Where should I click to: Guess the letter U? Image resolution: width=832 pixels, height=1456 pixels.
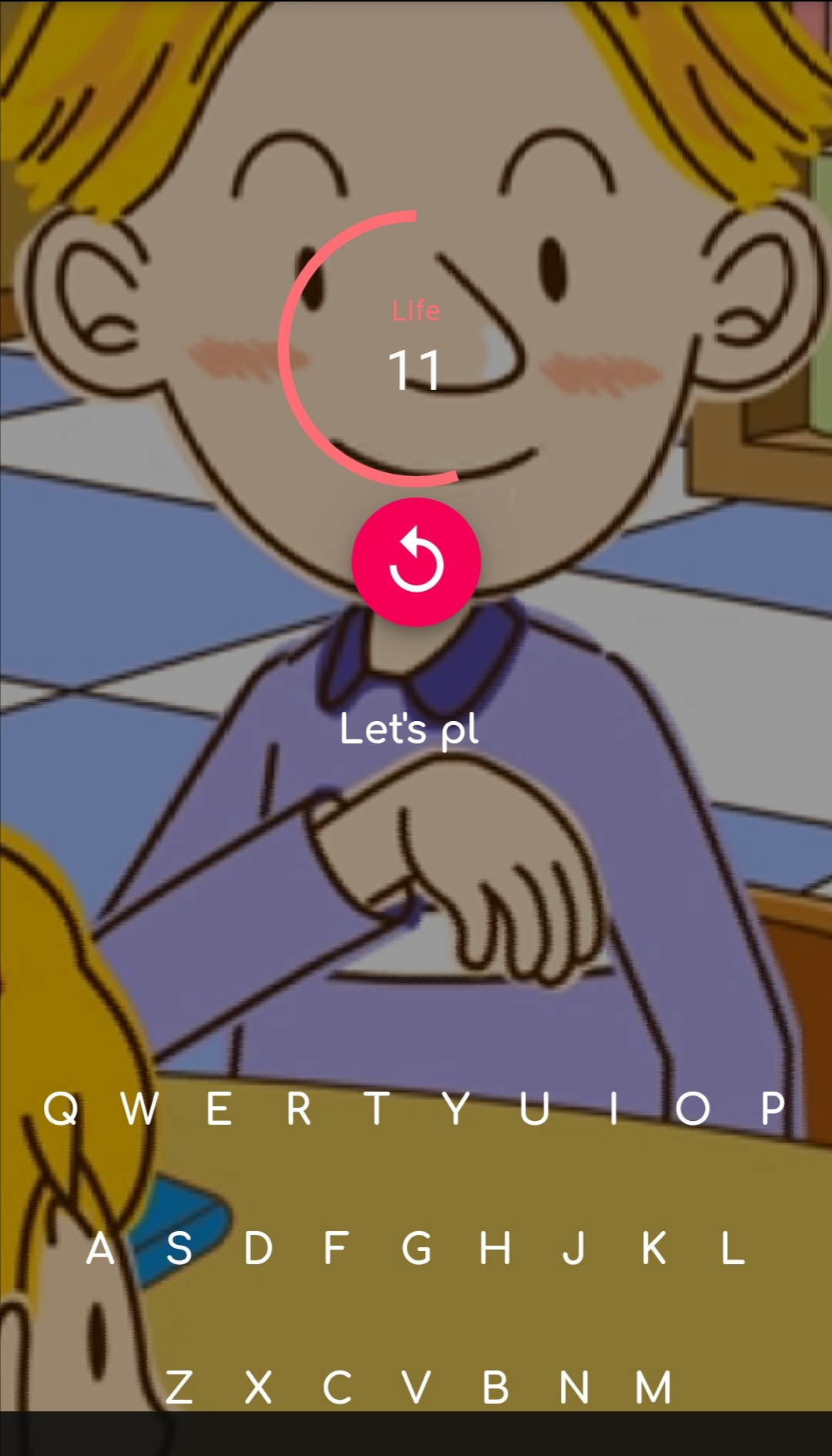535,1109
